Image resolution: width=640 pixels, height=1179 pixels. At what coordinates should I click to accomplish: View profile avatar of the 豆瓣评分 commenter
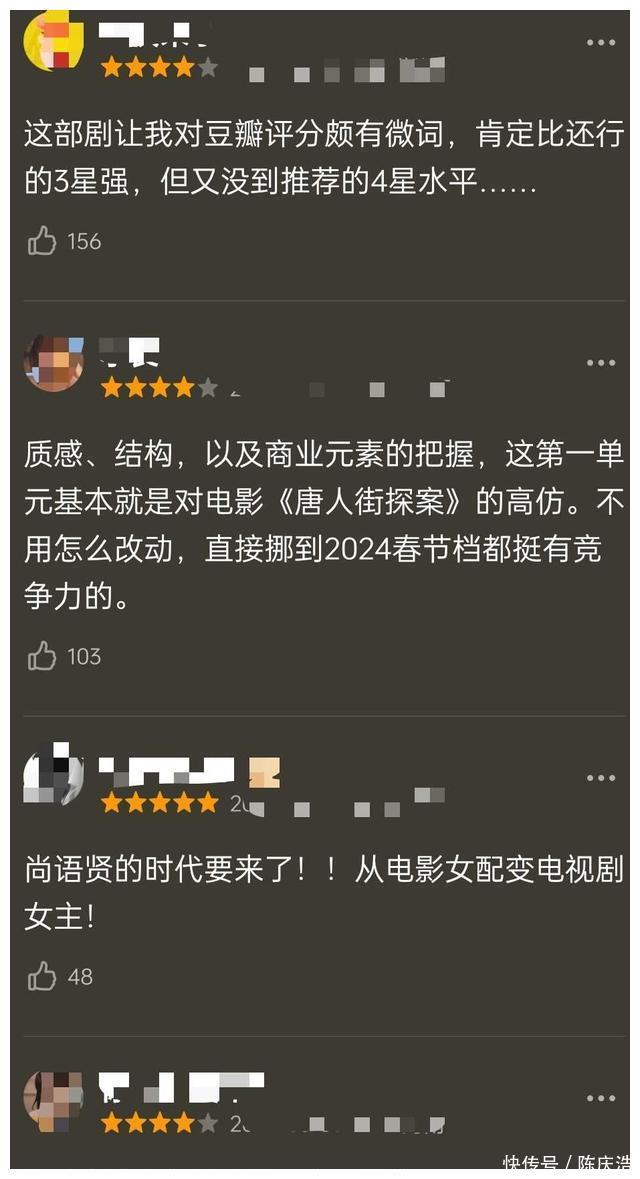click(x=53, y=42)
